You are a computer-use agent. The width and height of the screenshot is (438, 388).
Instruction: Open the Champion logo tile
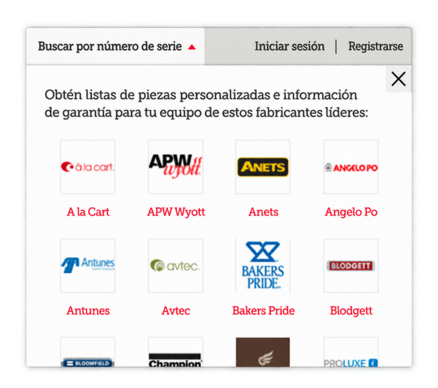(x=176, y=352)
